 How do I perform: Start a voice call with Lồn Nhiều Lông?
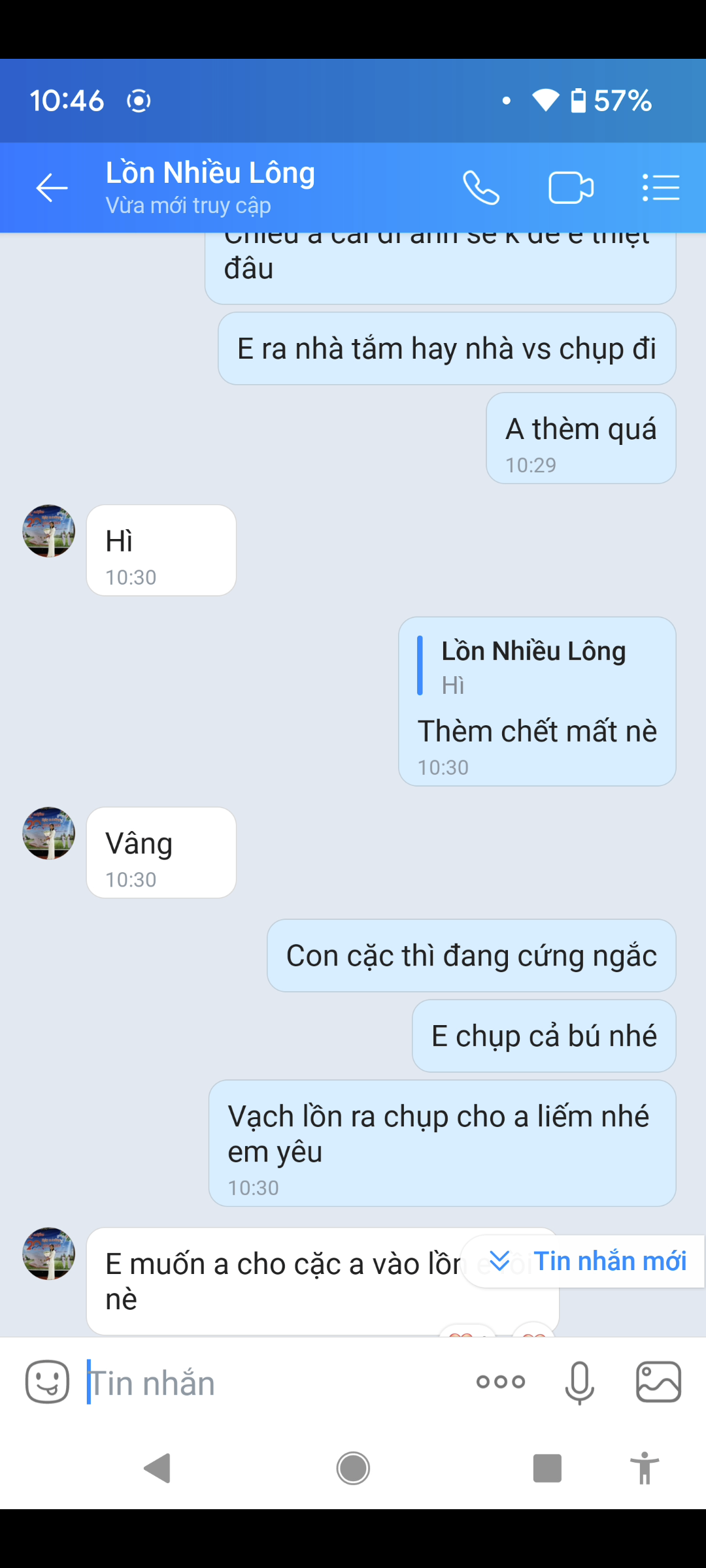(x=482, y=188)
